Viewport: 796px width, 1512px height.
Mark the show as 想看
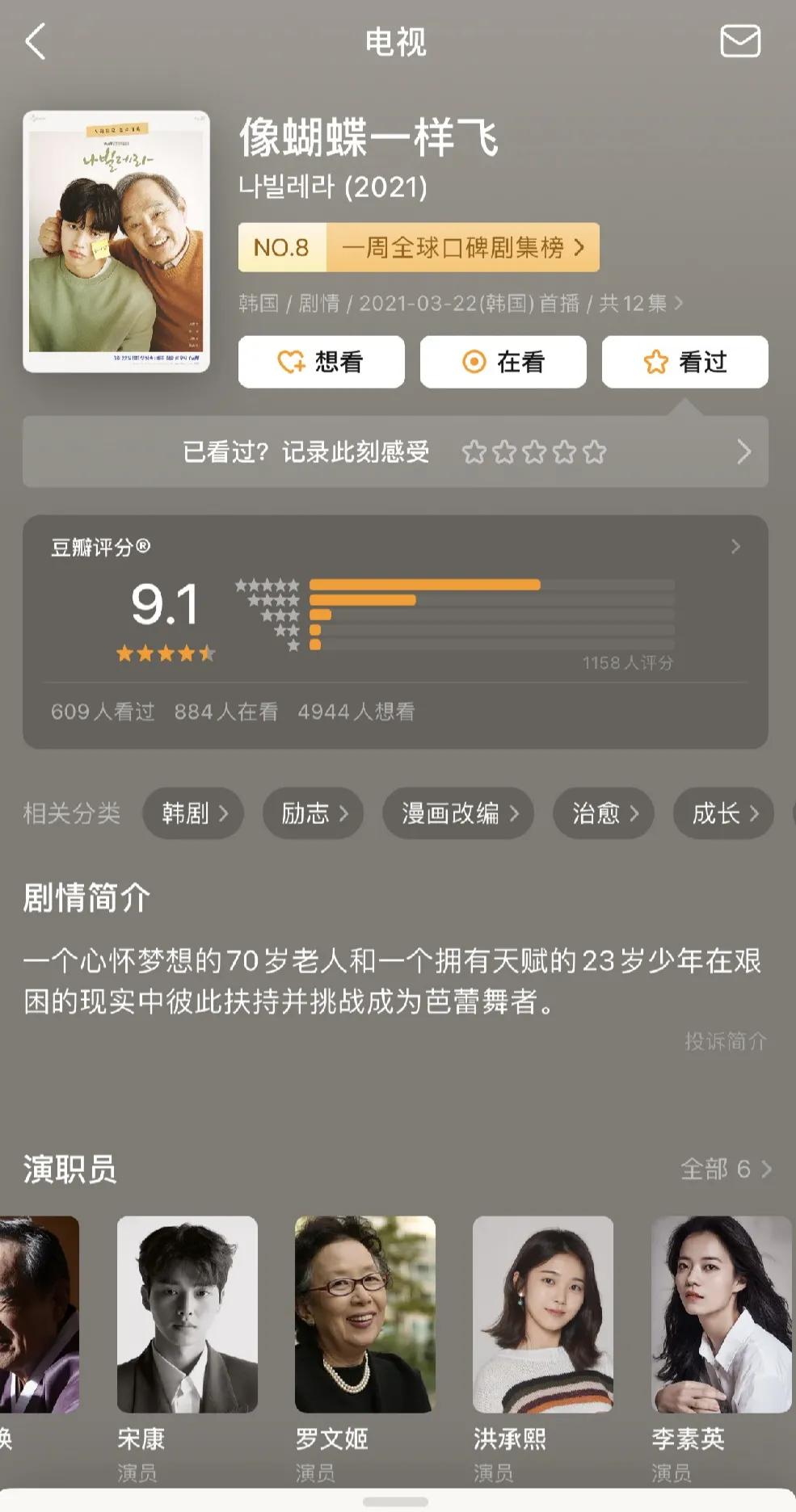click(x=321, y=362)
